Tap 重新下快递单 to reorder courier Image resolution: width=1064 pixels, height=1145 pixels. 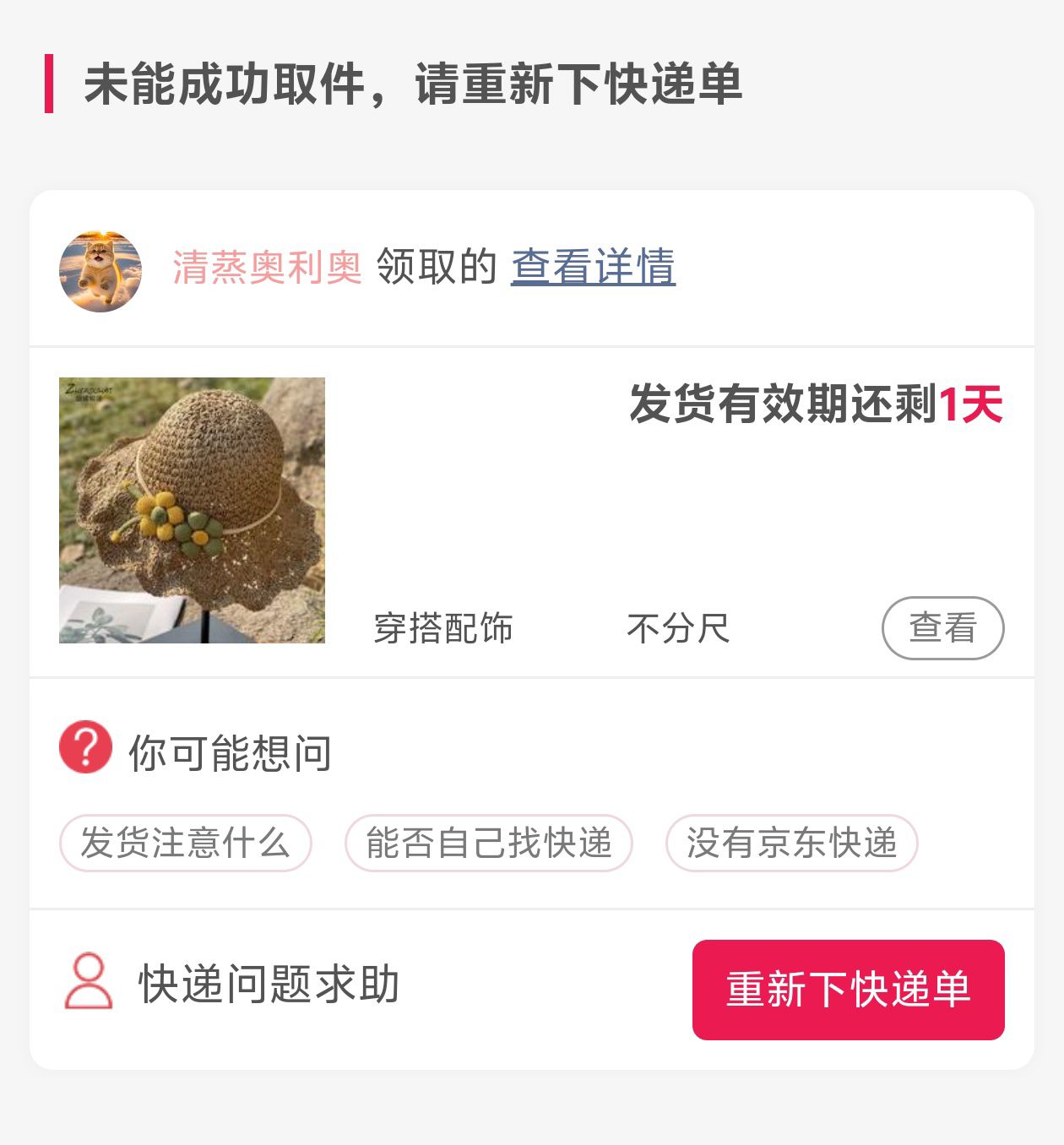[848, 990]
